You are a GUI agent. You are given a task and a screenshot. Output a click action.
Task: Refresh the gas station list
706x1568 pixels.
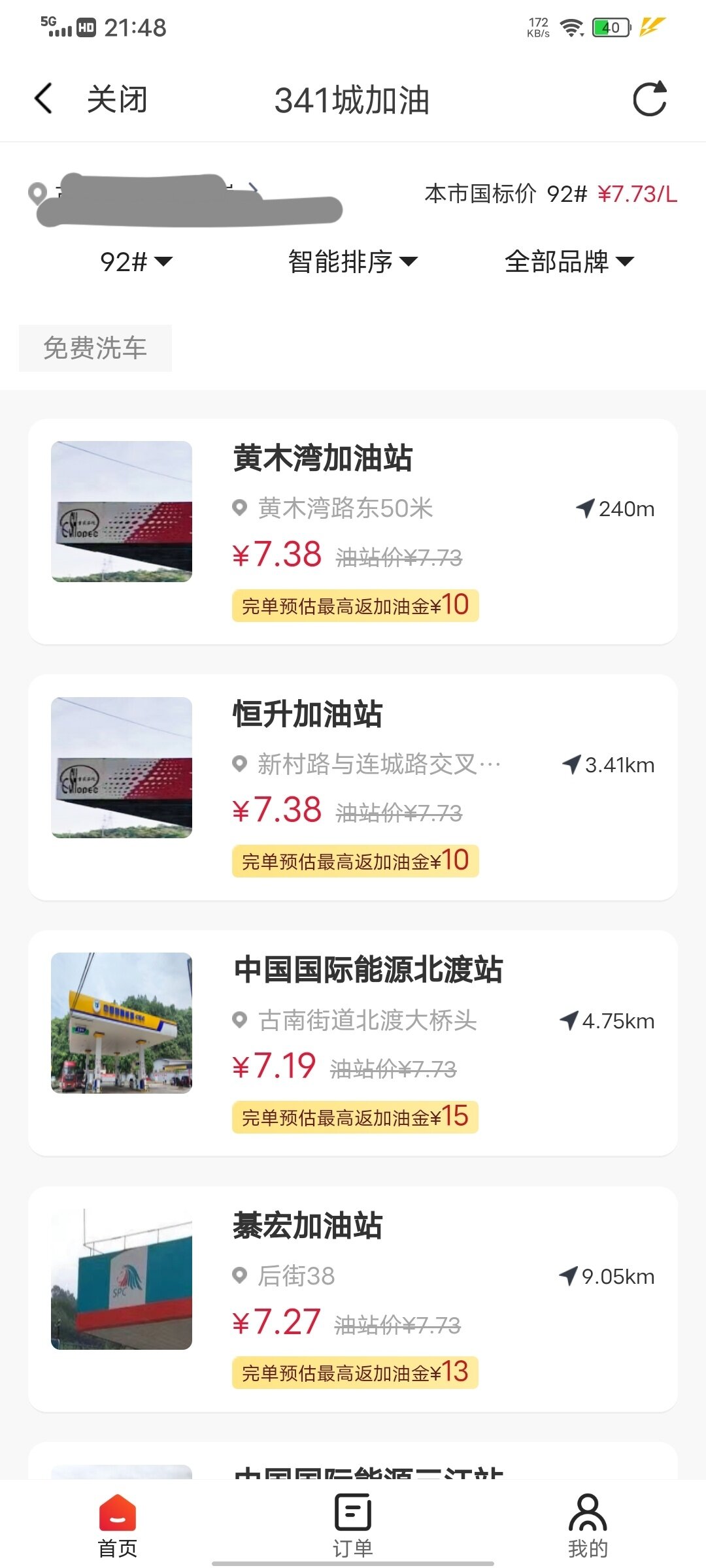[650, 99]
